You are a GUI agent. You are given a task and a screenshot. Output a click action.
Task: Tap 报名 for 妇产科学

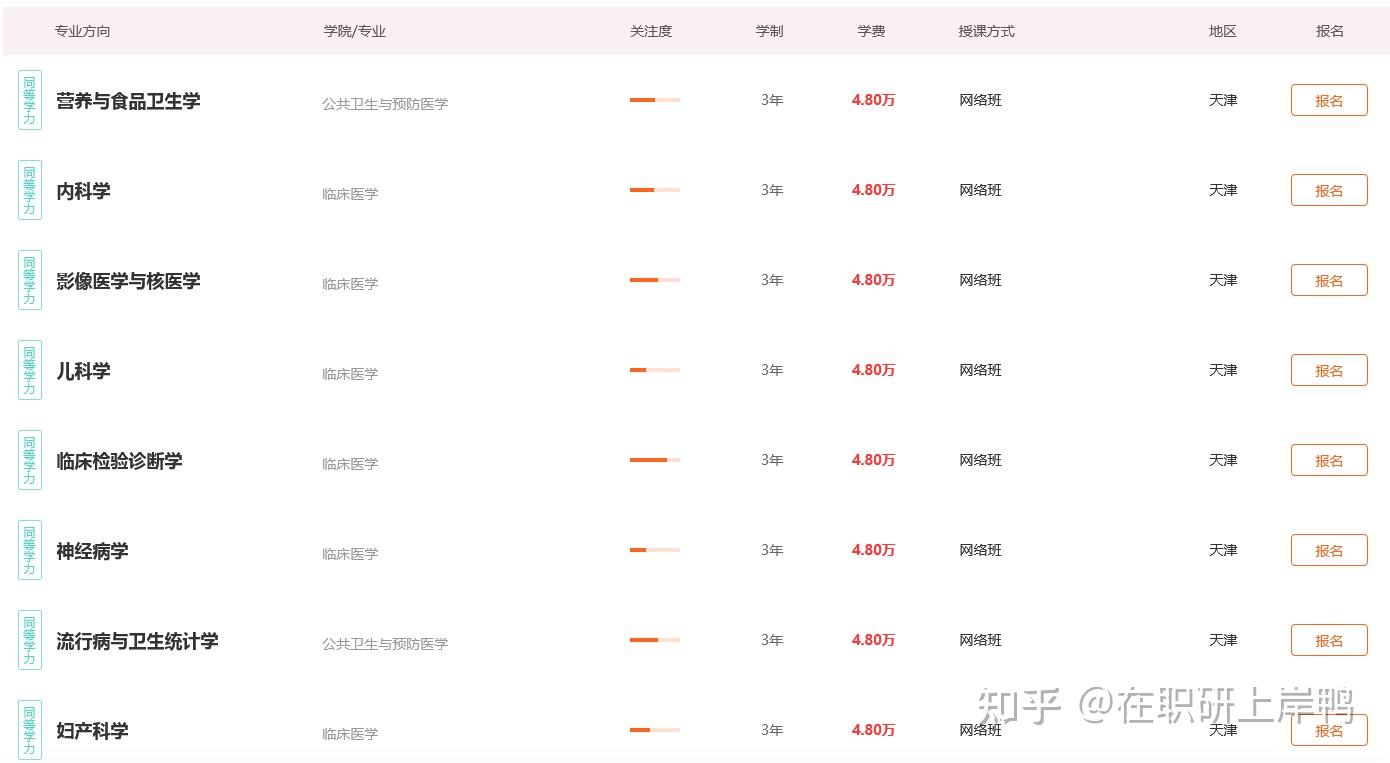[x=1328, y=730]
